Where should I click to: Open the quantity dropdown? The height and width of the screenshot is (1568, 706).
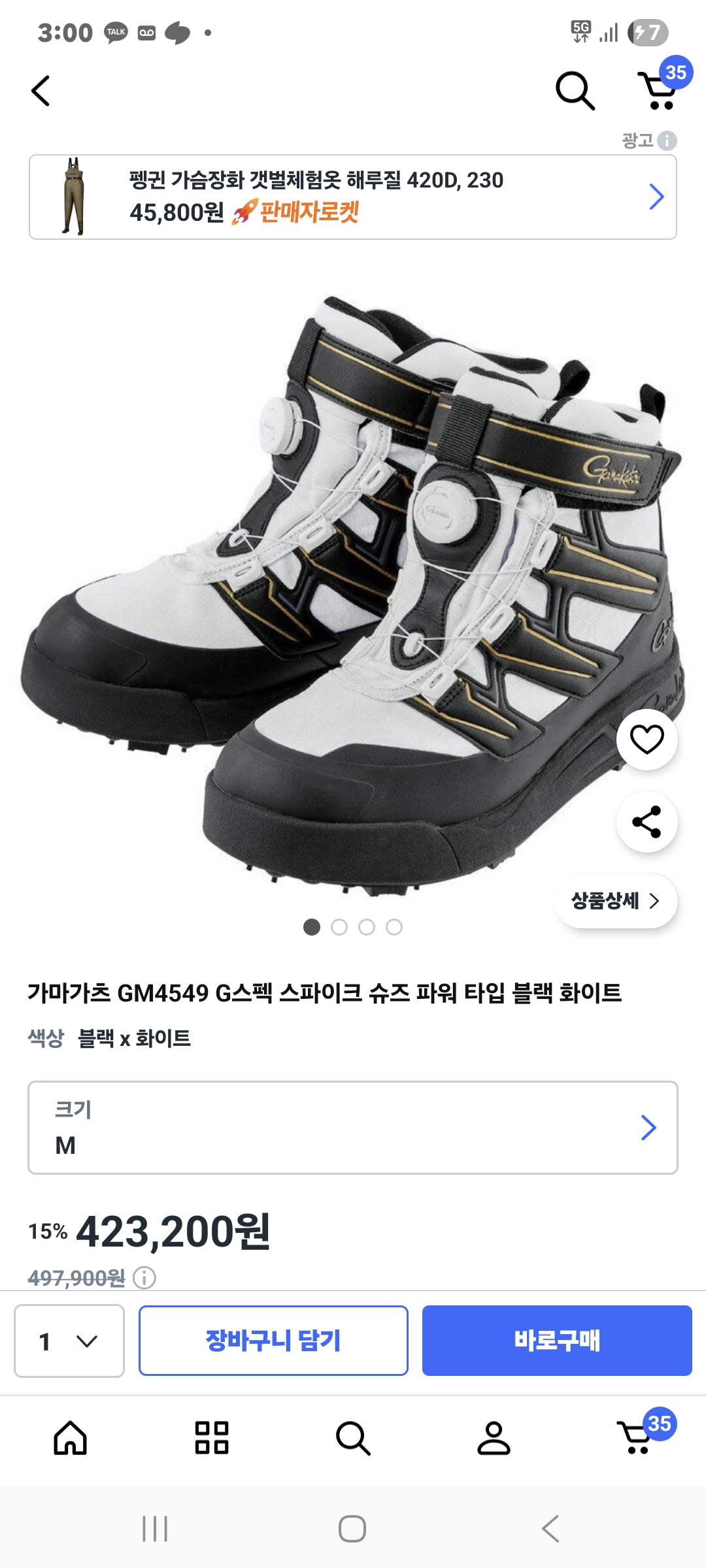click(69, 1341)
